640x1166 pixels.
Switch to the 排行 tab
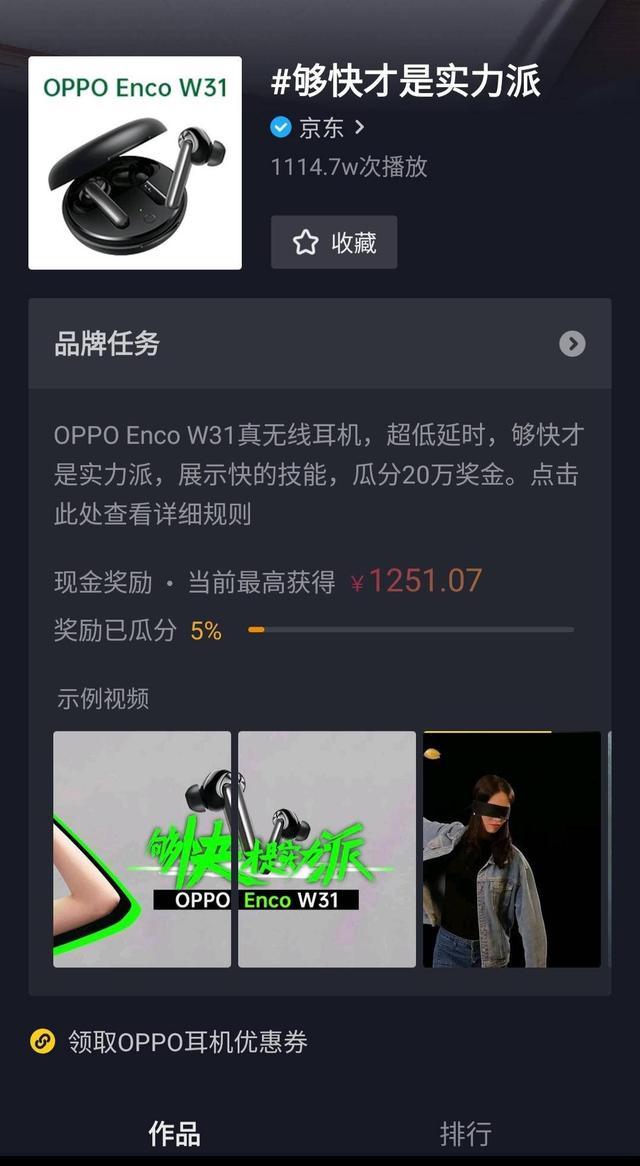pyautogui.click(x=465, y=1133)
